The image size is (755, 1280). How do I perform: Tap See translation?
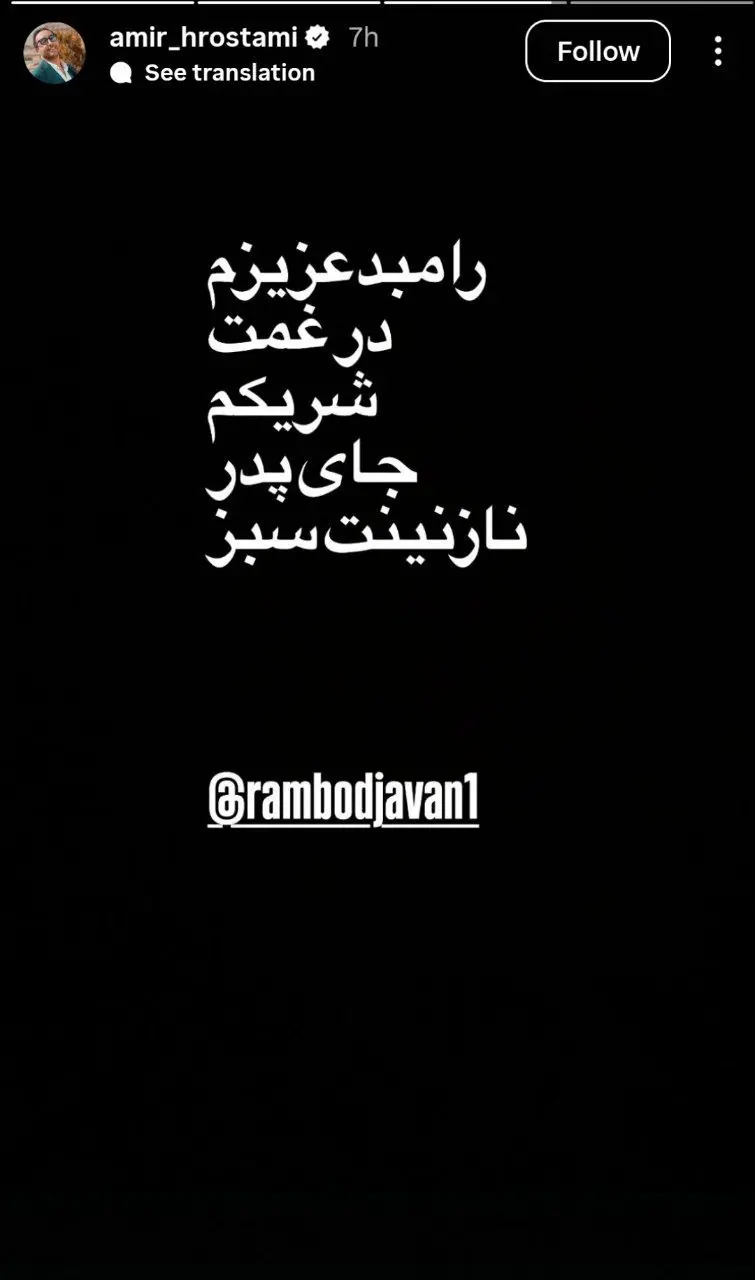tap(228, 73)
